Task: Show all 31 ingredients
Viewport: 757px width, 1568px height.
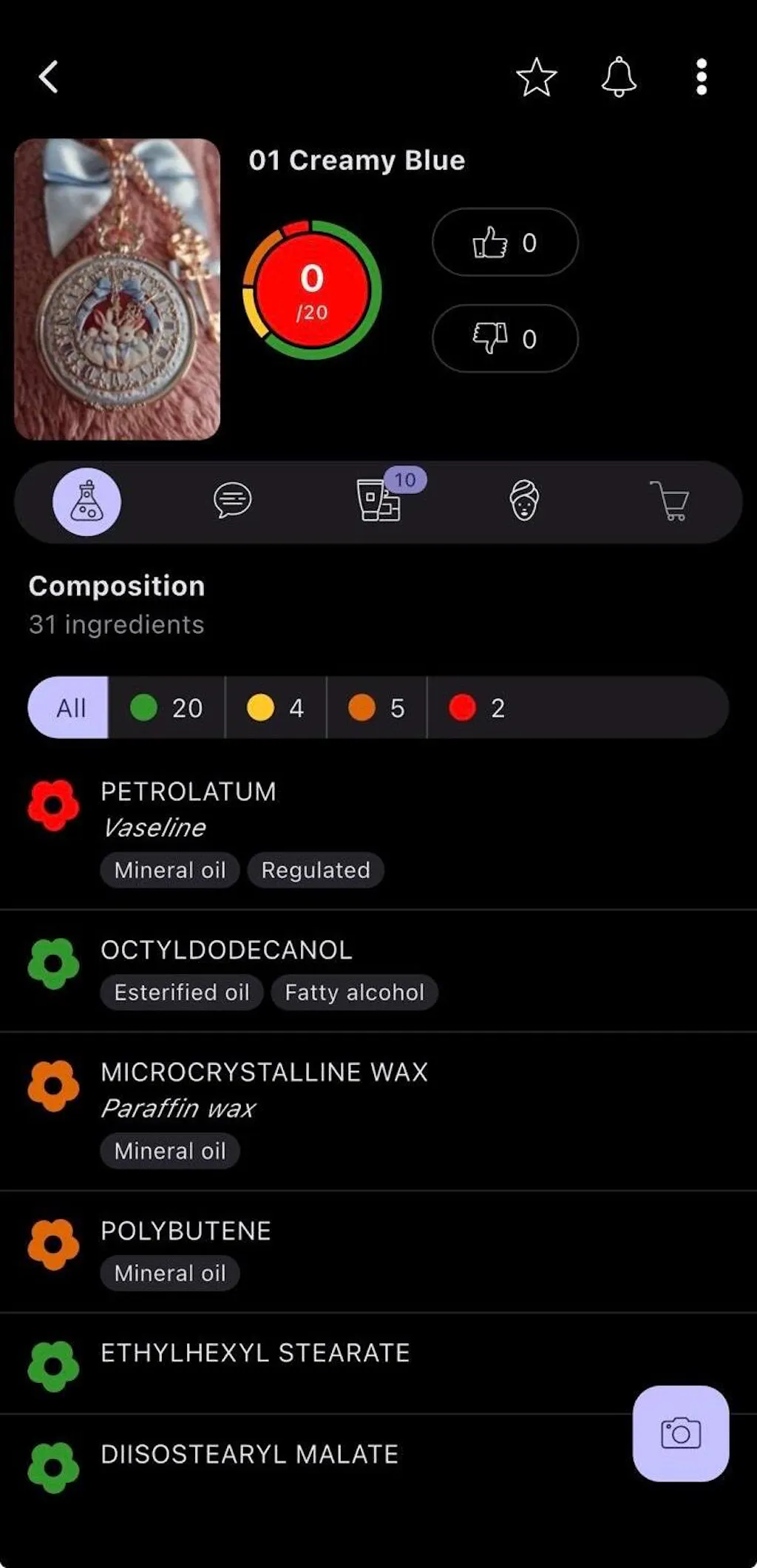Action: (x=69, y=708)
